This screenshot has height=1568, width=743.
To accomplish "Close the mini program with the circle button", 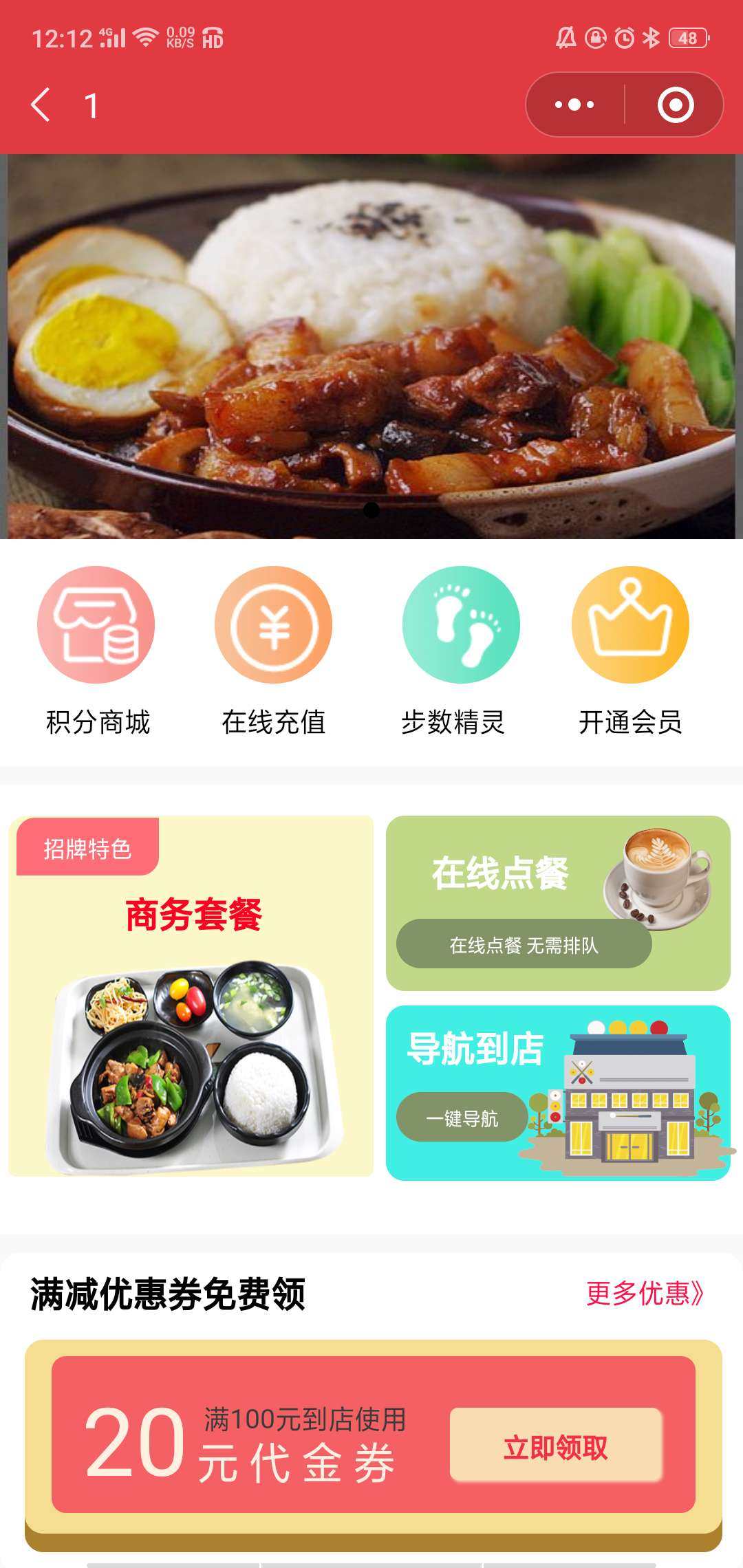I will (675, 105).
